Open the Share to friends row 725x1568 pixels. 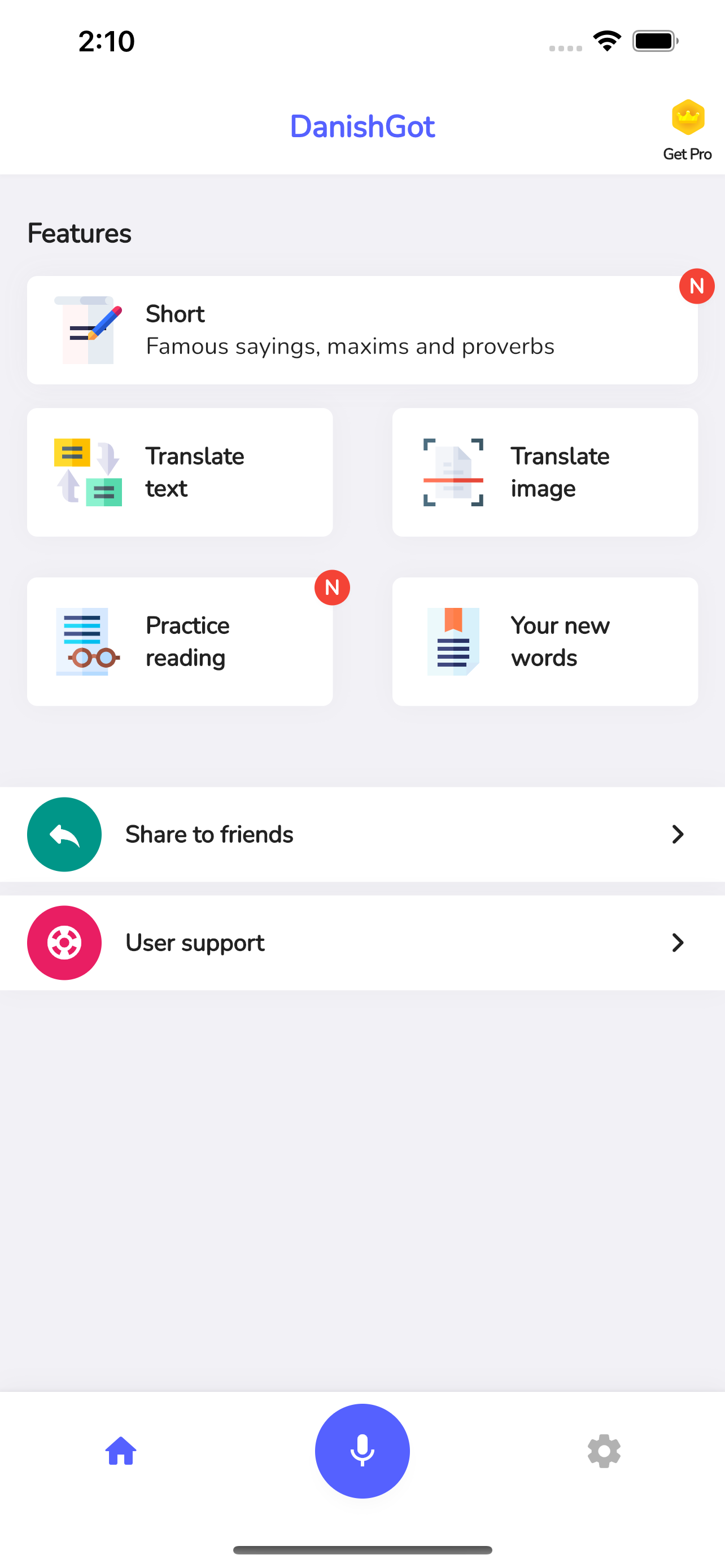[361, 834]
